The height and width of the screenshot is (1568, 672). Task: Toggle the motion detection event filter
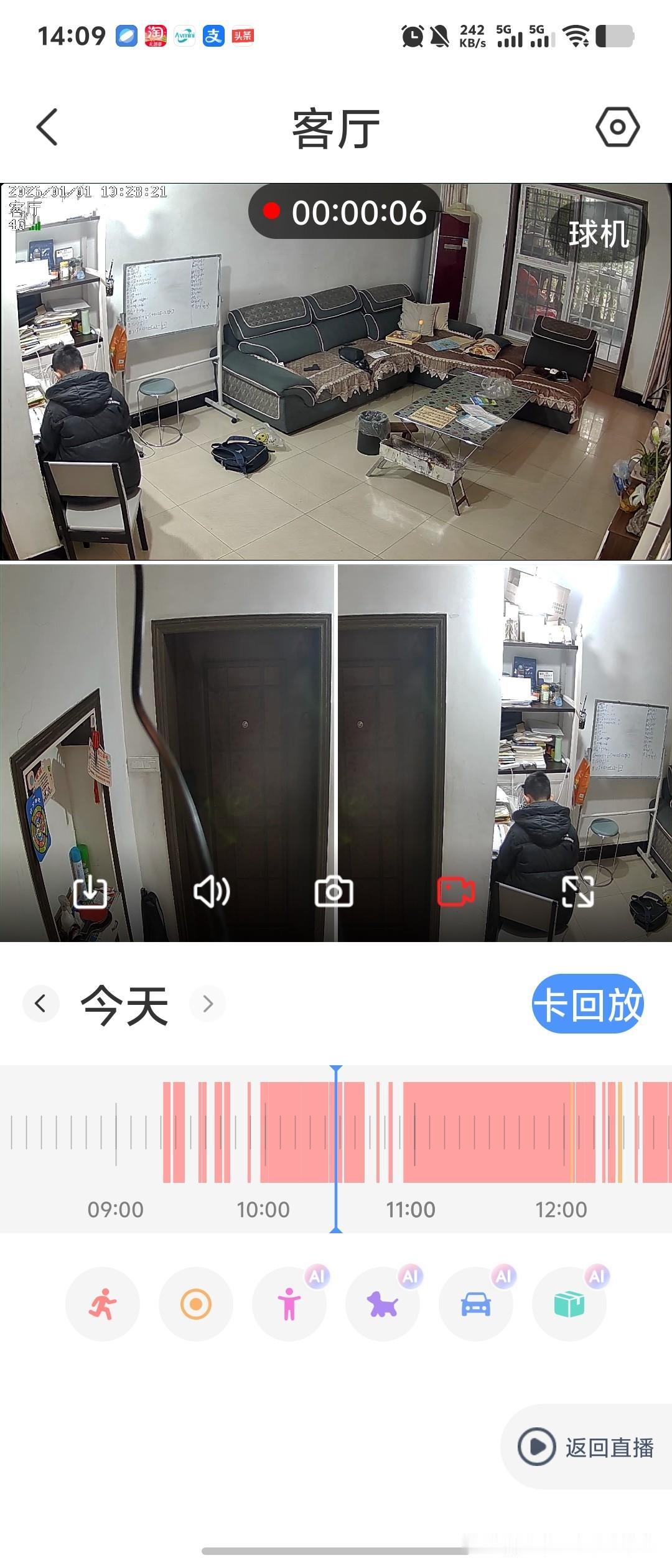pos(102,1304)
